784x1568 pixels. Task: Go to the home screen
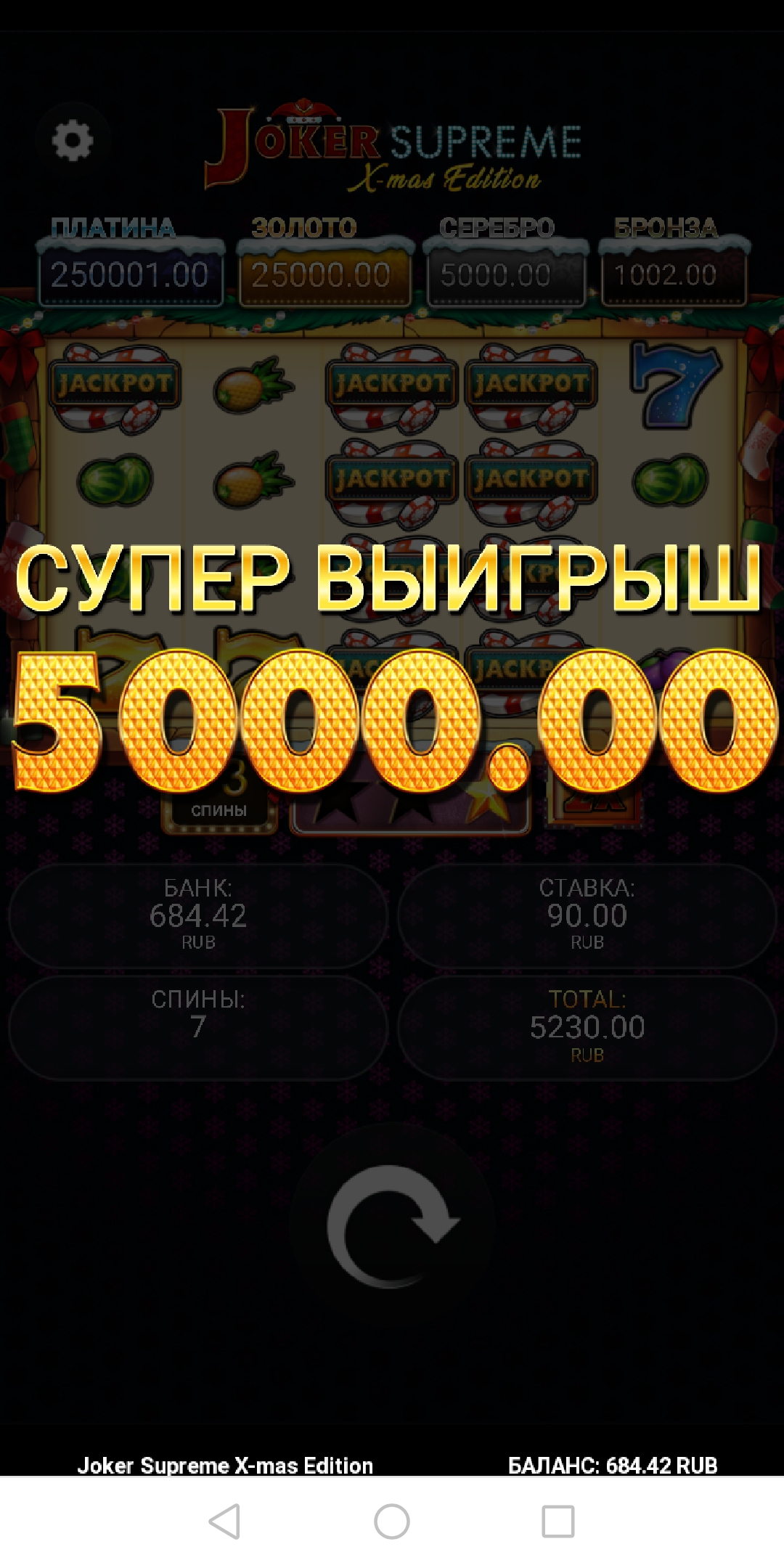(x=392, y=1522)
